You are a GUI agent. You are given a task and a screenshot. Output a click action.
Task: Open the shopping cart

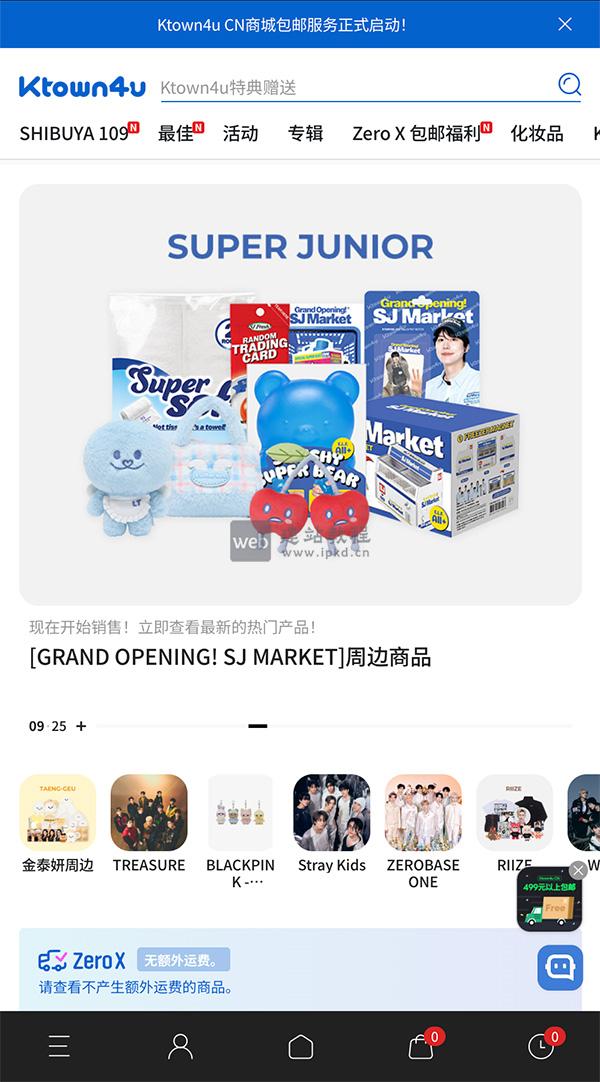pyautogui.click(x=421, y=1046)
